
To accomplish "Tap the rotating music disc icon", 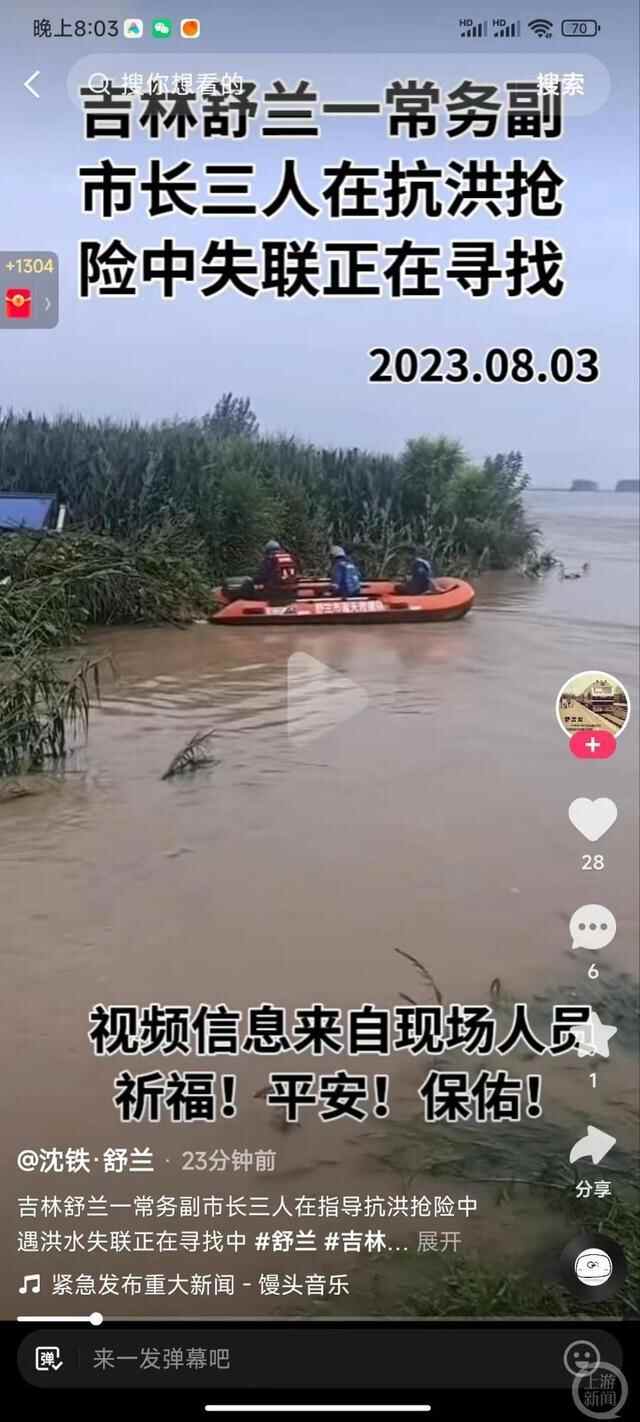I will point(593,1268).
